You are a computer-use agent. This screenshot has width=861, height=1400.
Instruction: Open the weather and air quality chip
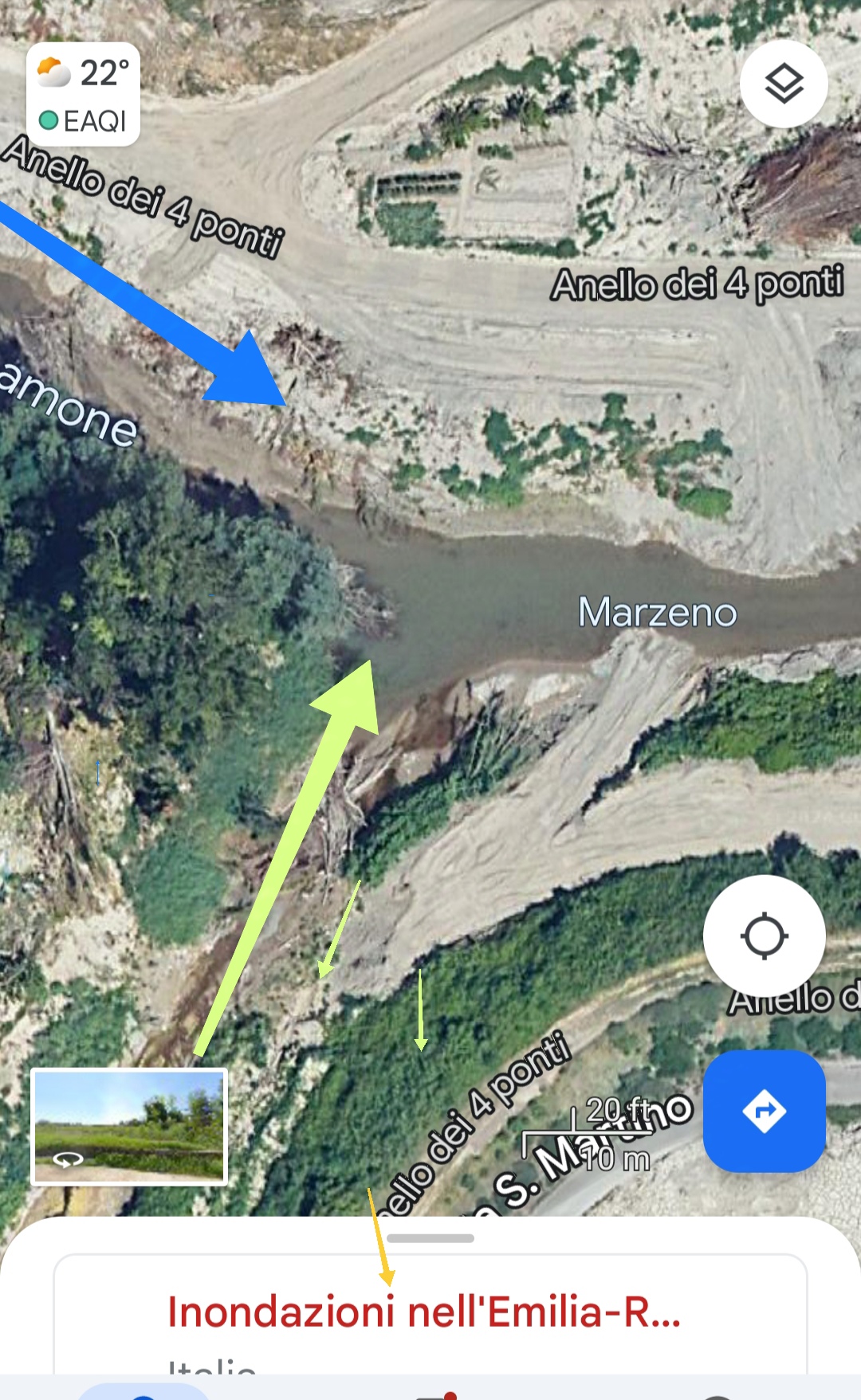84,94
